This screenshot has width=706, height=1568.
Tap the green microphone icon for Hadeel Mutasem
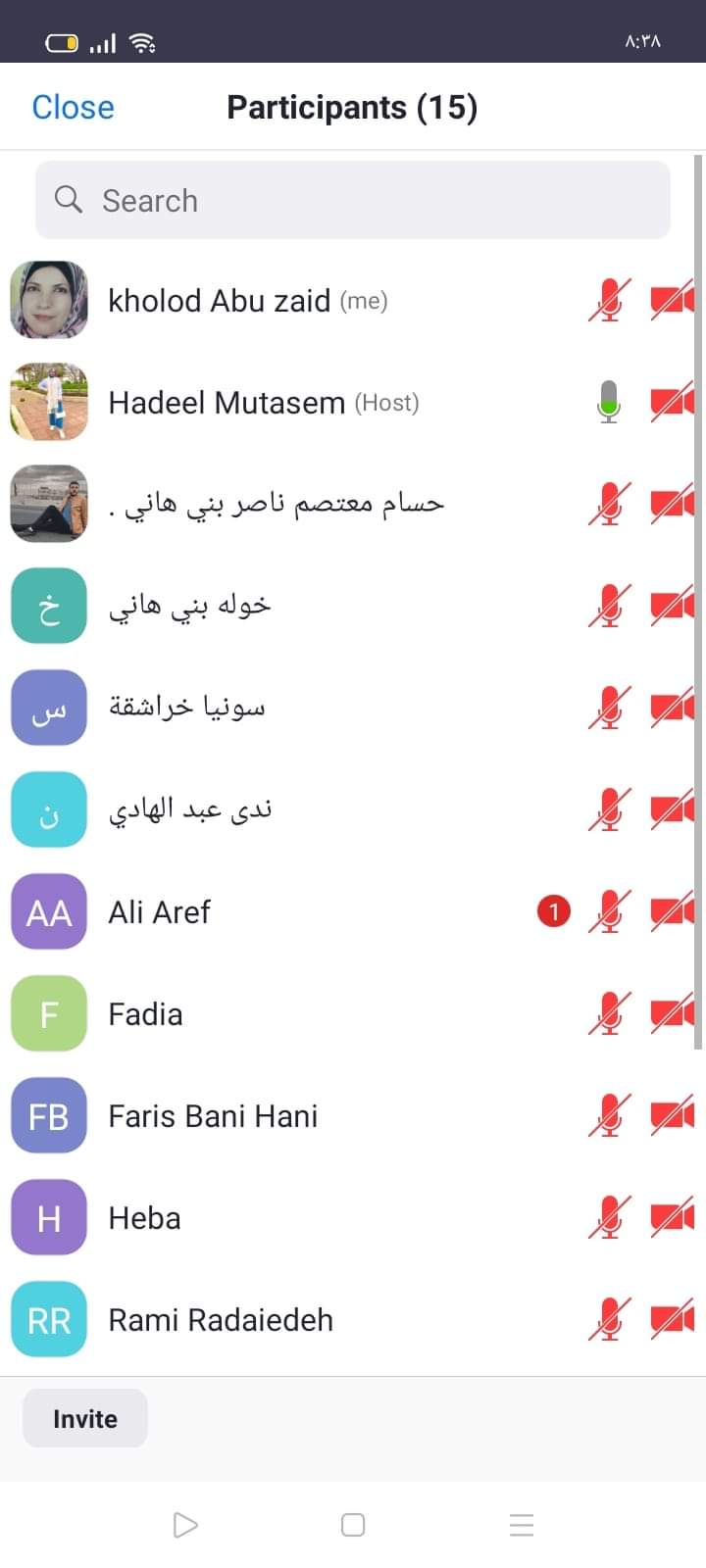609,403
